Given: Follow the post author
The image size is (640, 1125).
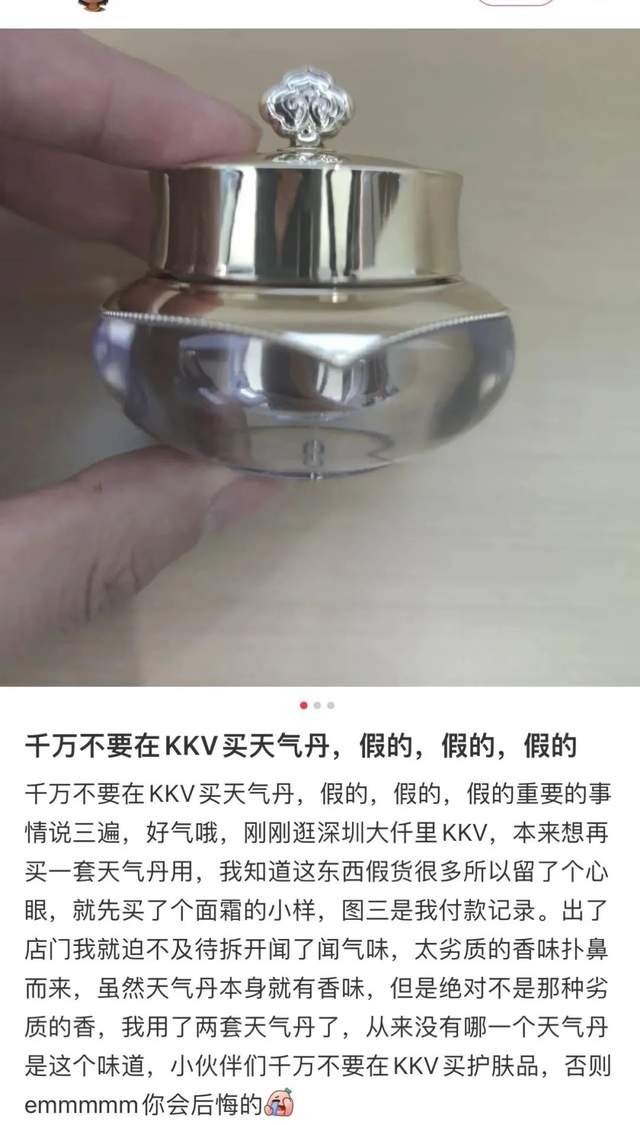Looking at the screenshot, I should click(514, 3).
